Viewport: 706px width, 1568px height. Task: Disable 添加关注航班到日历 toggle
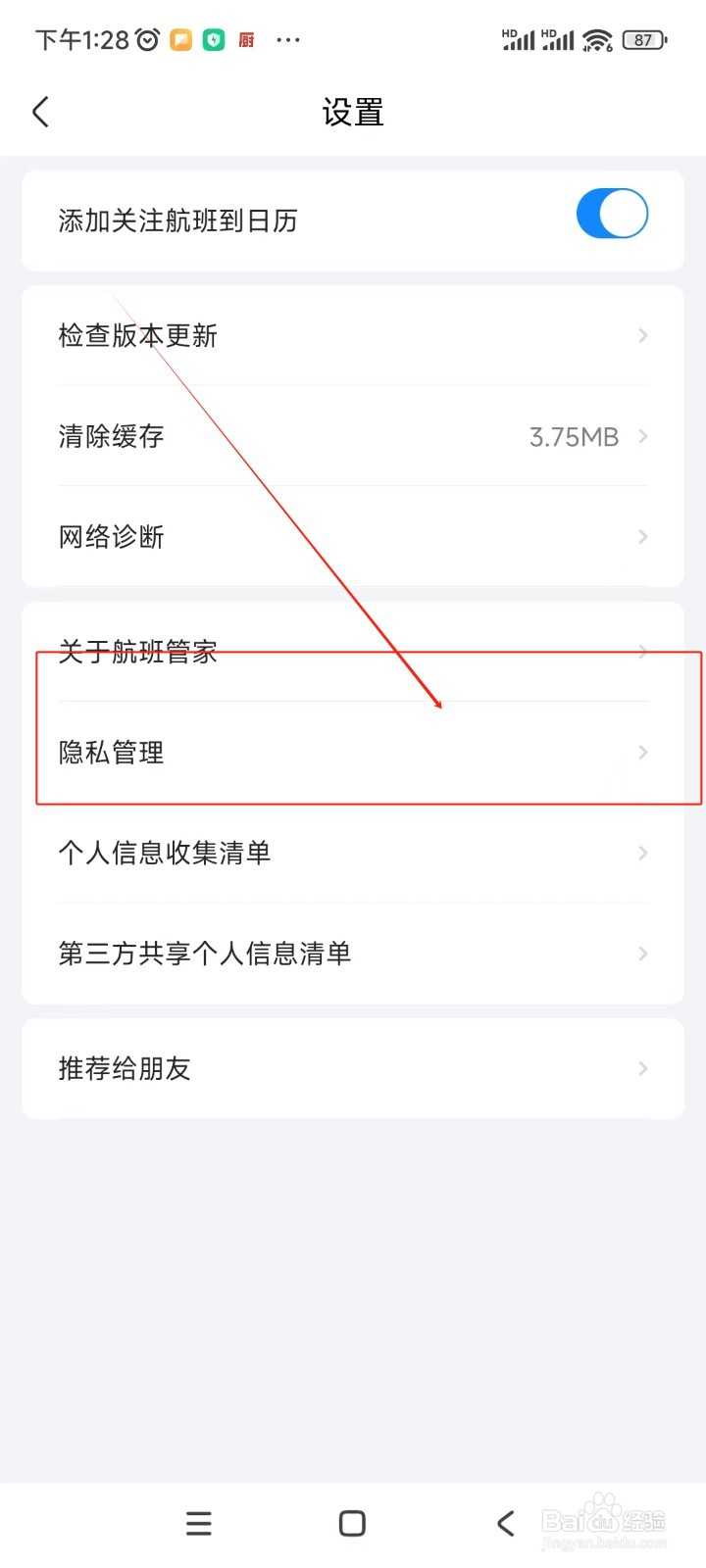612,213
